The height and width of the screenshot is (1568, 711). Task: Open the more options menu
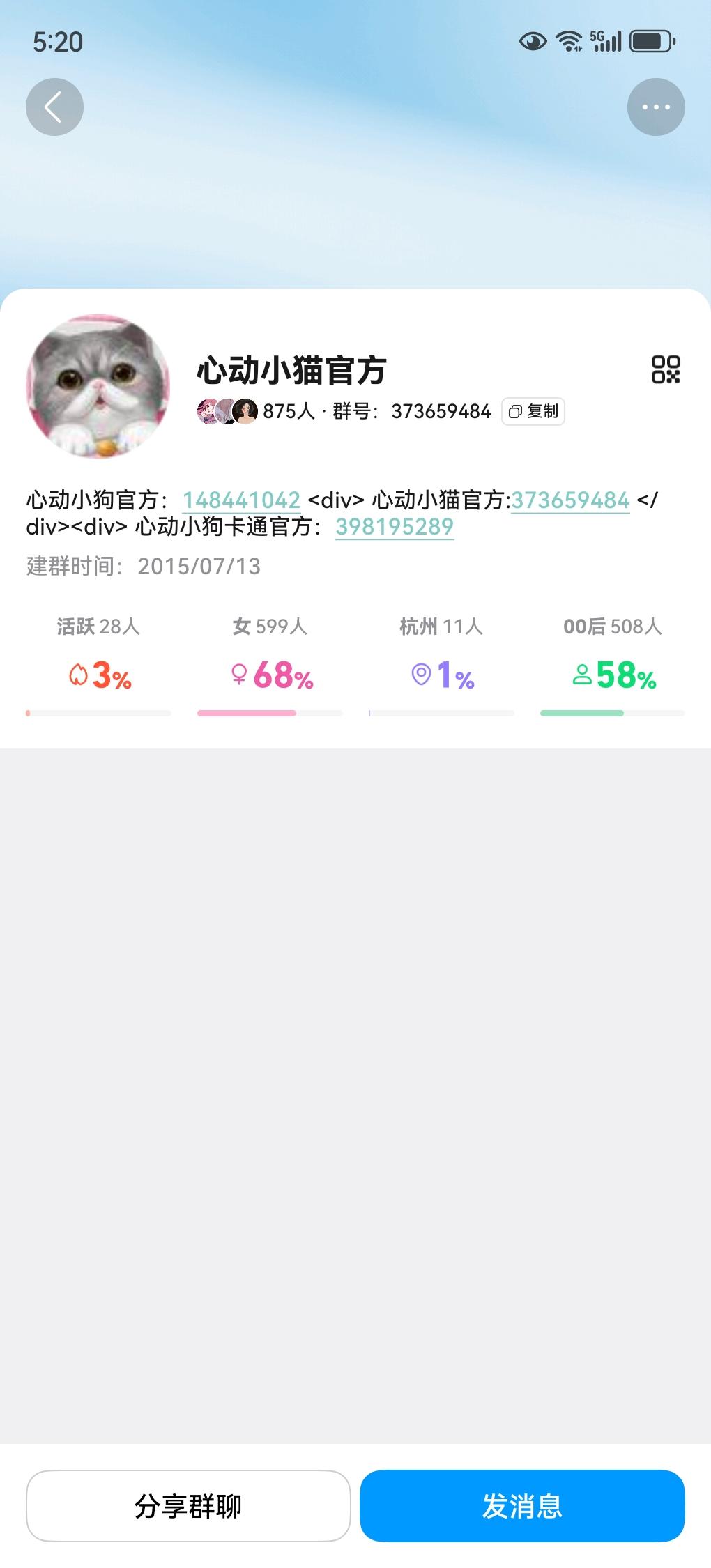pyautogui.click(x=655, y=106)
